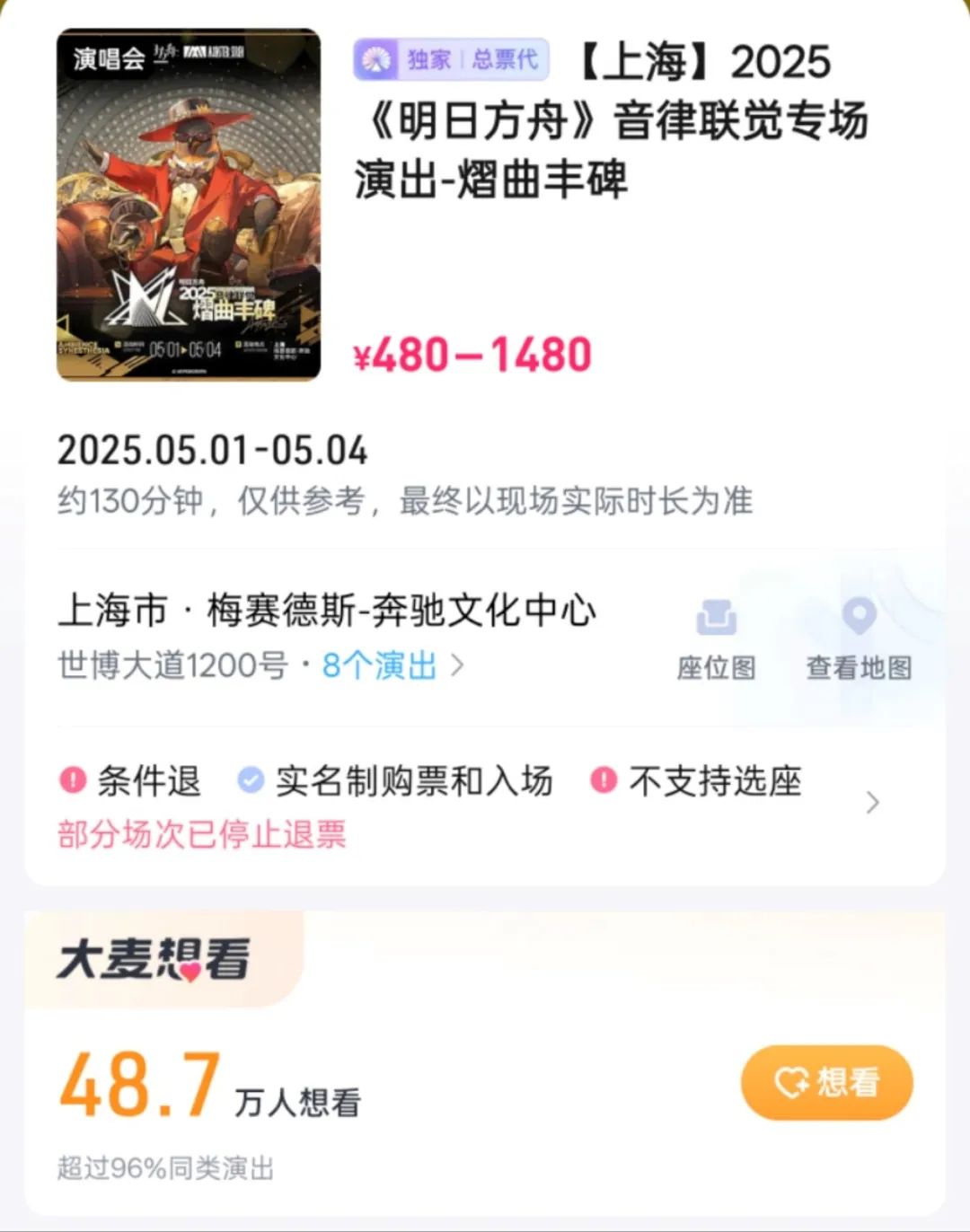970x1232 pixels.
Task: Open the 座位图 seat map
Action: coord(716,639)
